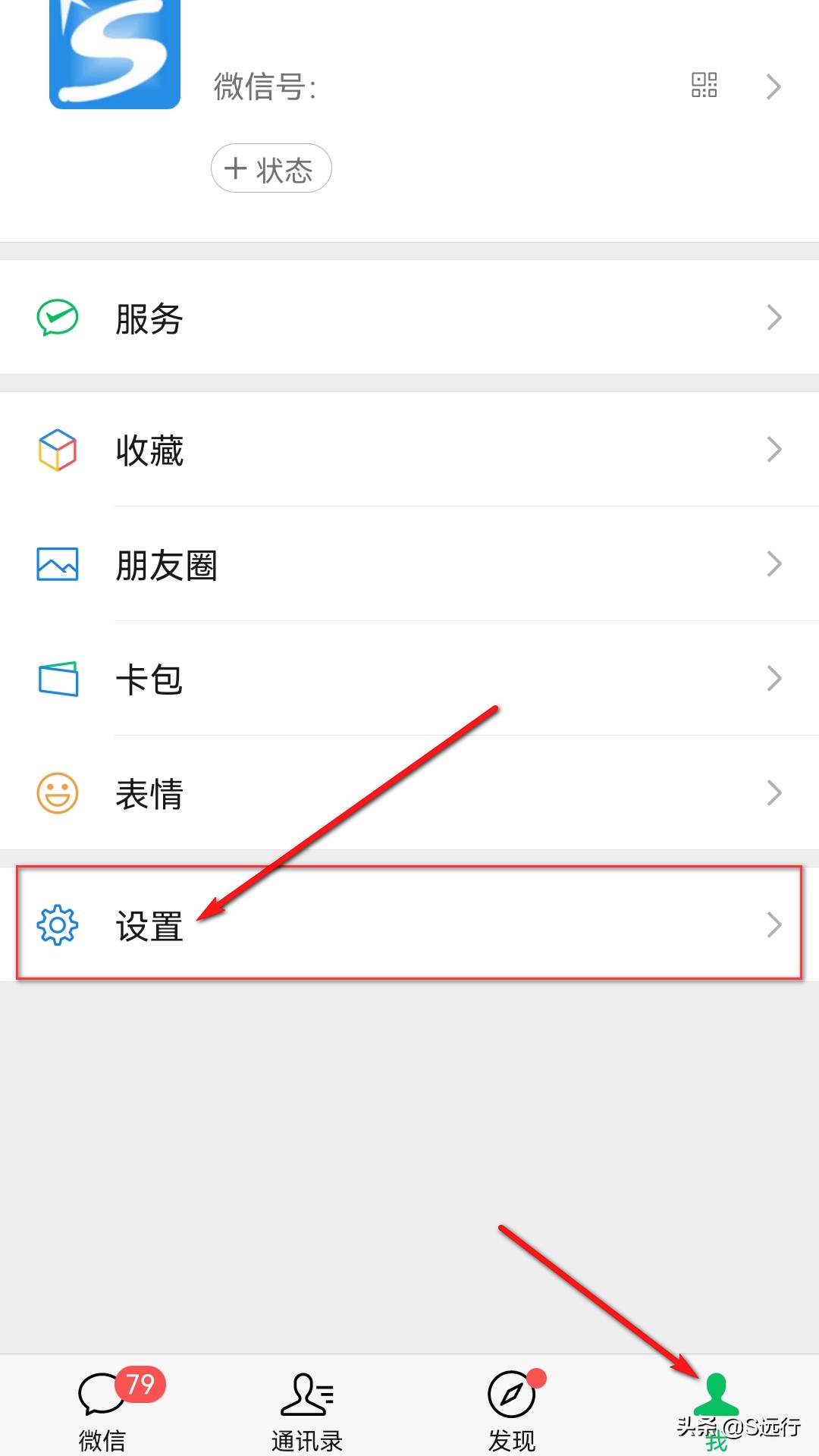The width and height of the screenshot is (819, 1456).
Task: Tap the + 状态 status button
Action: [x=271, y=168]
